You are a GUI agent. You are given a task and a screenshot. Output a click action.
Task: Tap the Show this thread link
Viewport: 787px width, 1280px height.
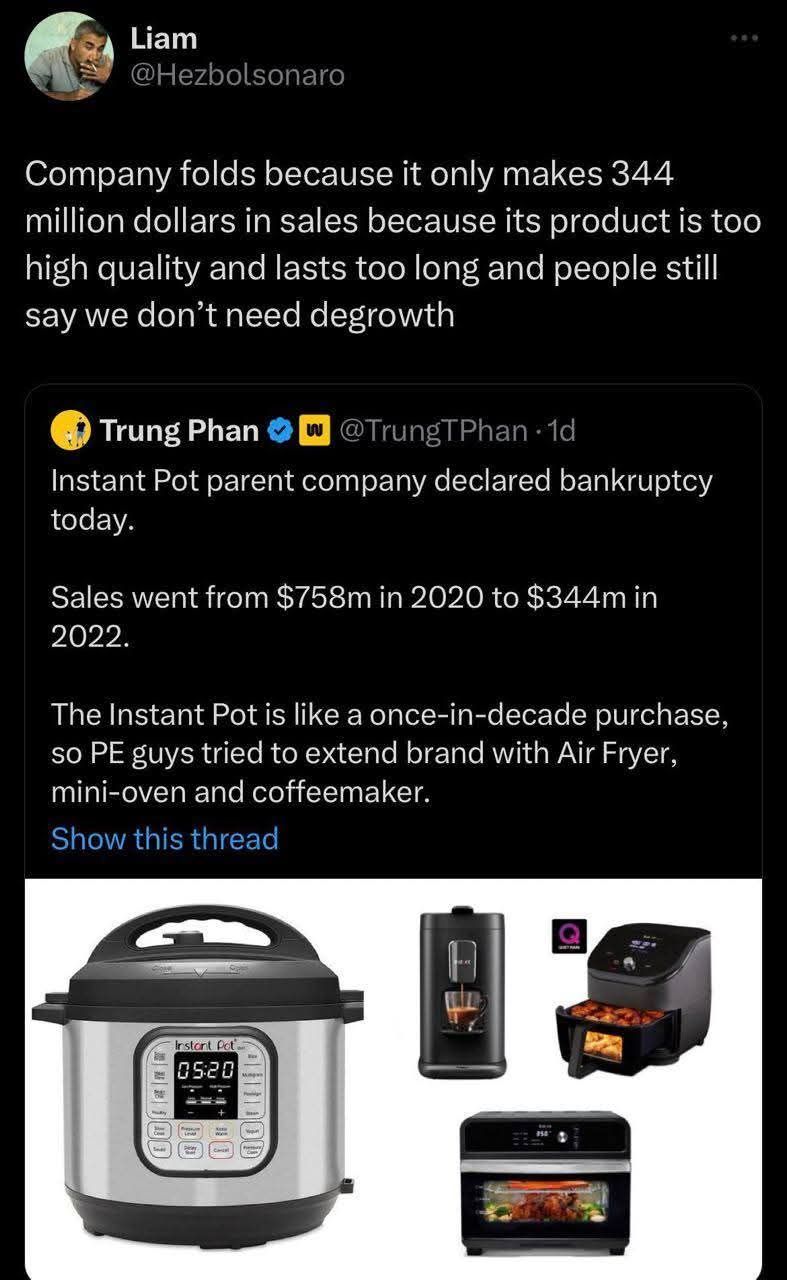click(x=165, y=838)
